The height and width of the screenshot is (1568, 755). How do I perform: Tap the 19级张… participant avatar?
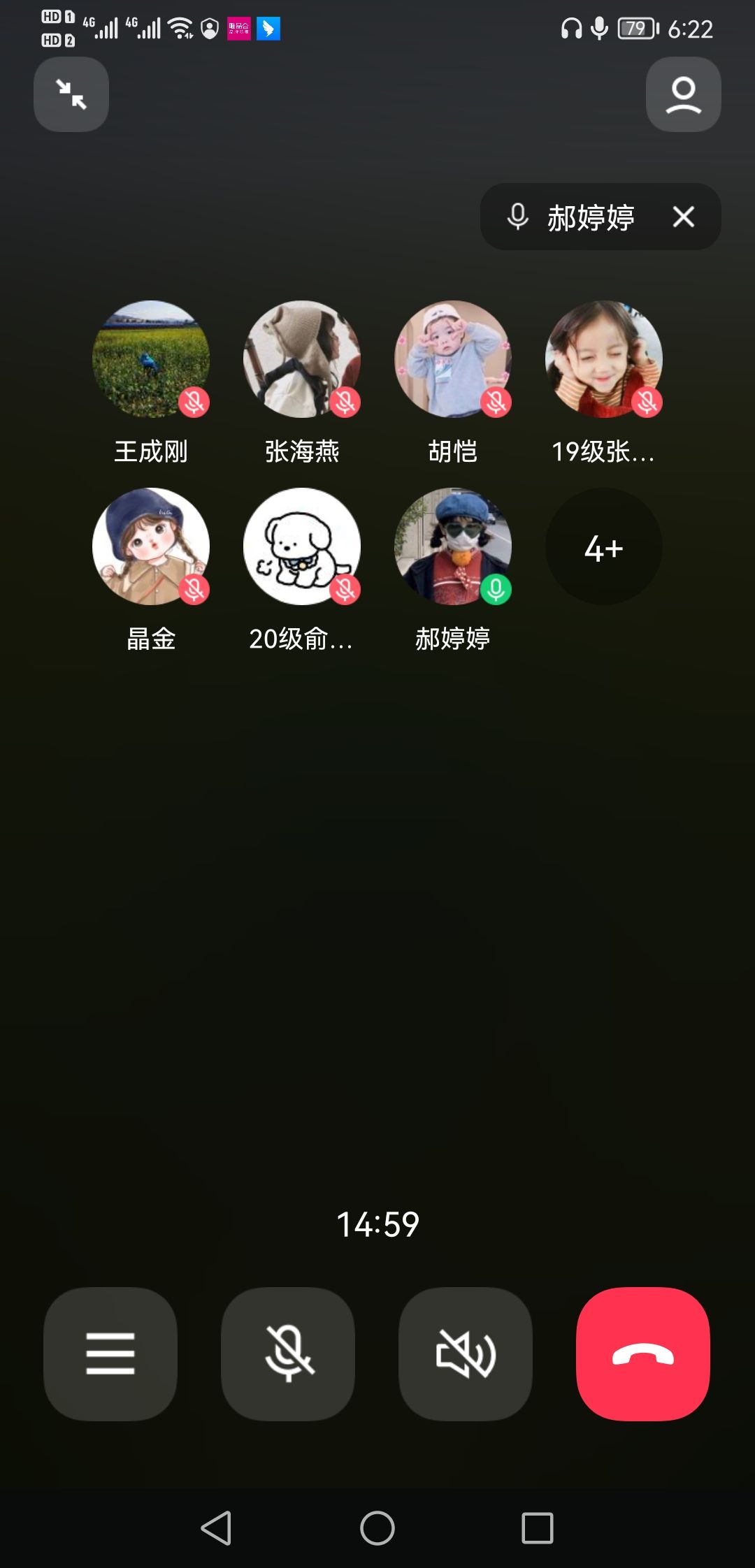click(x=604, y=359)
